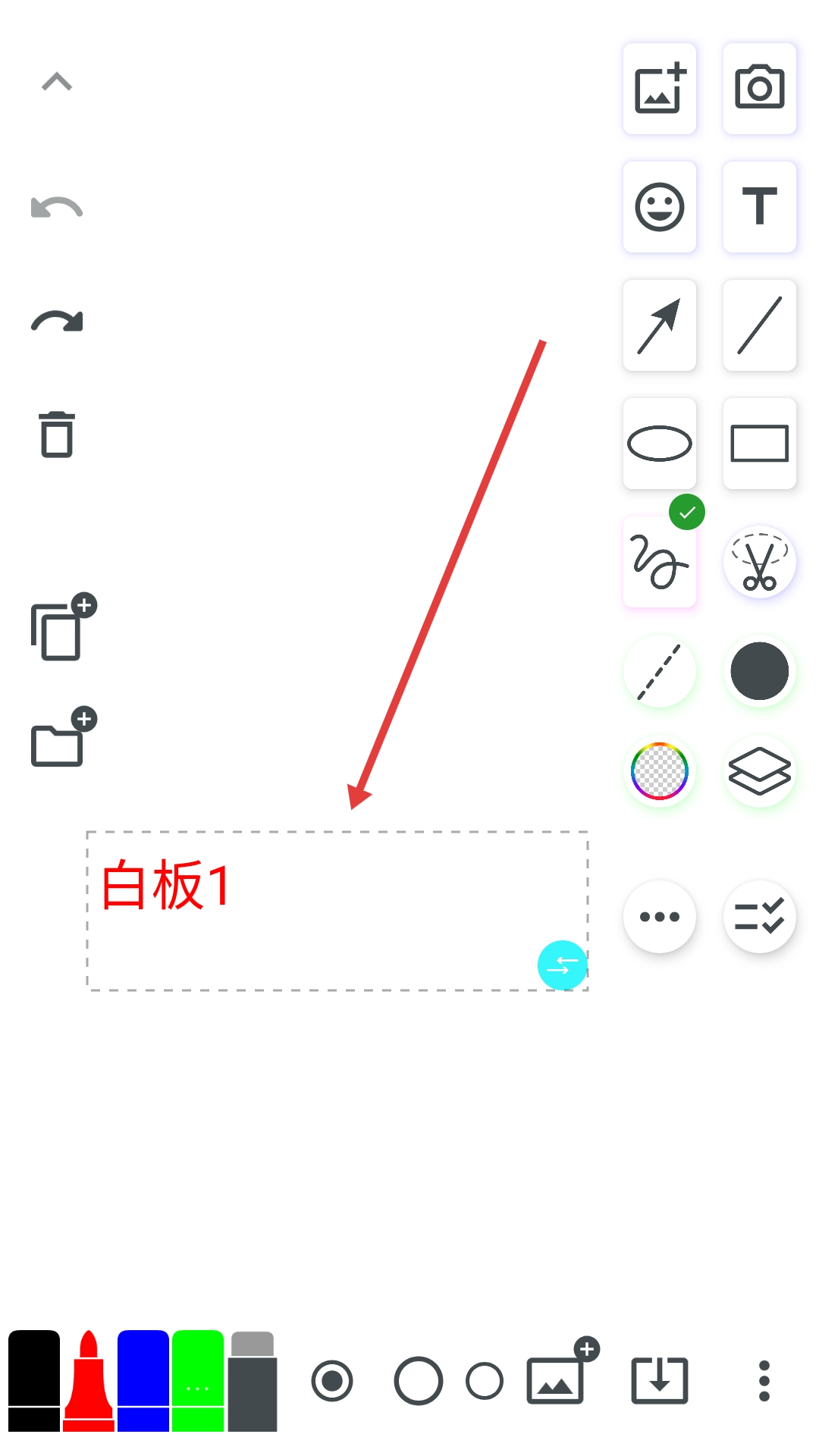Pick the rectangle shape tool

[x=760, y=444]
